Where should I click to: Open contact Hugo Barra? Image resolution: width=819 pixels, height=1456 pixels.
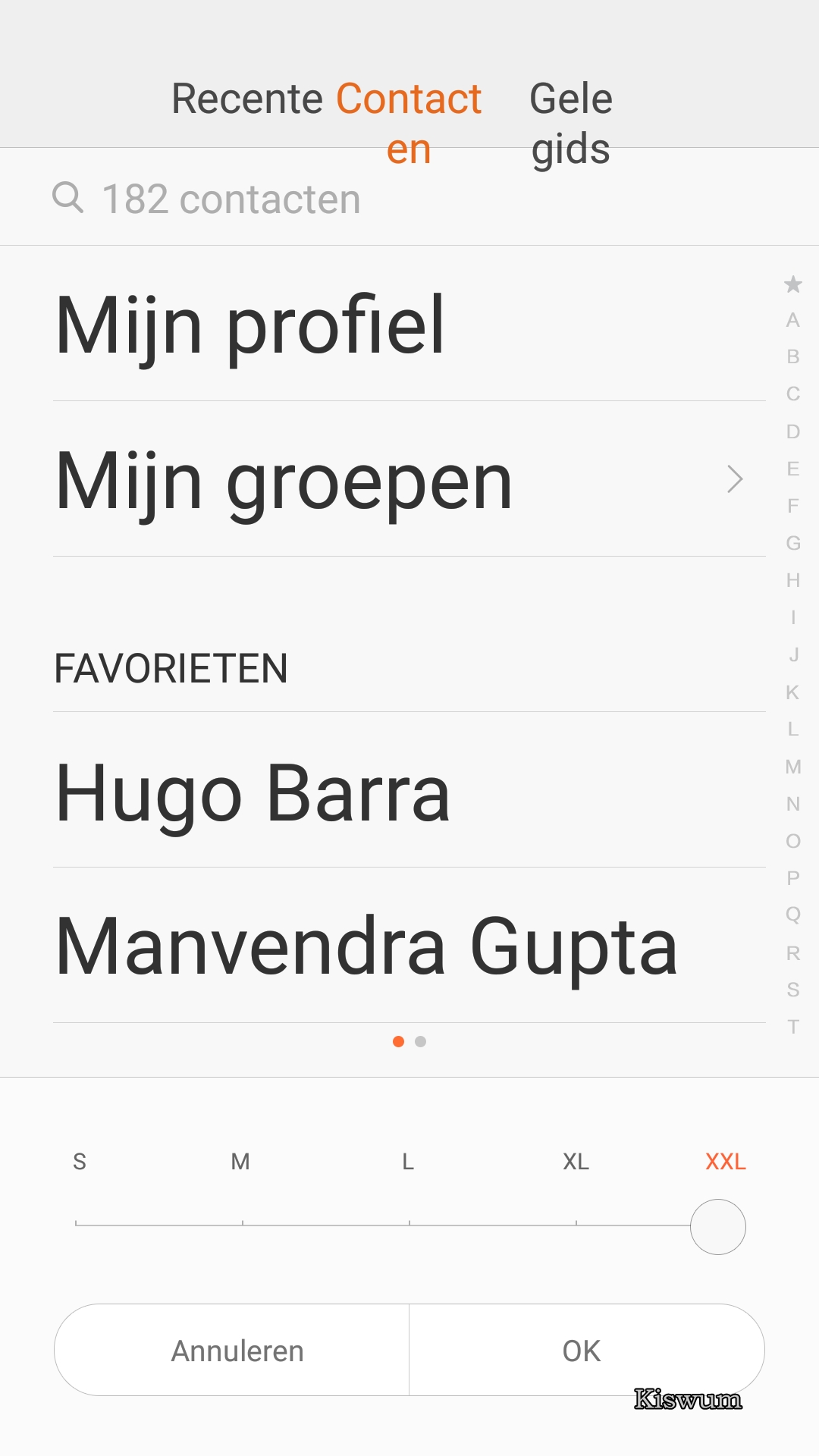tap(409, 790)
